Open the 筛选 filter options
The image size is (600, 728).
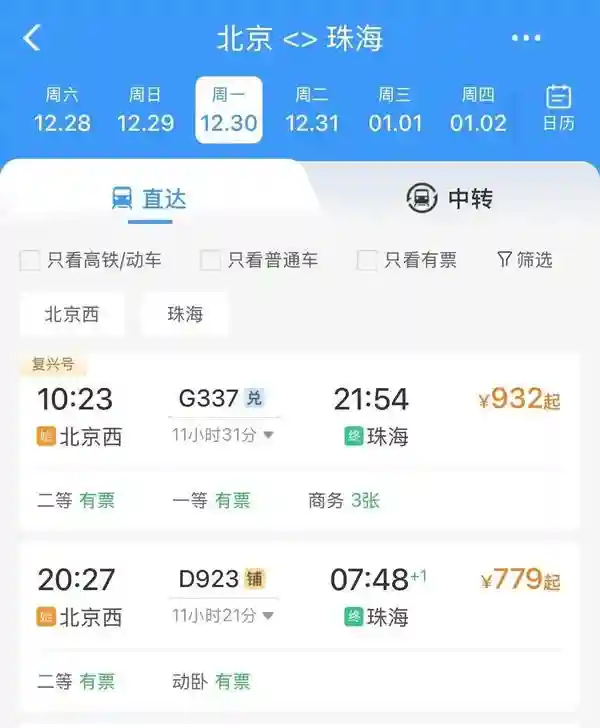(x=525, y=260)
